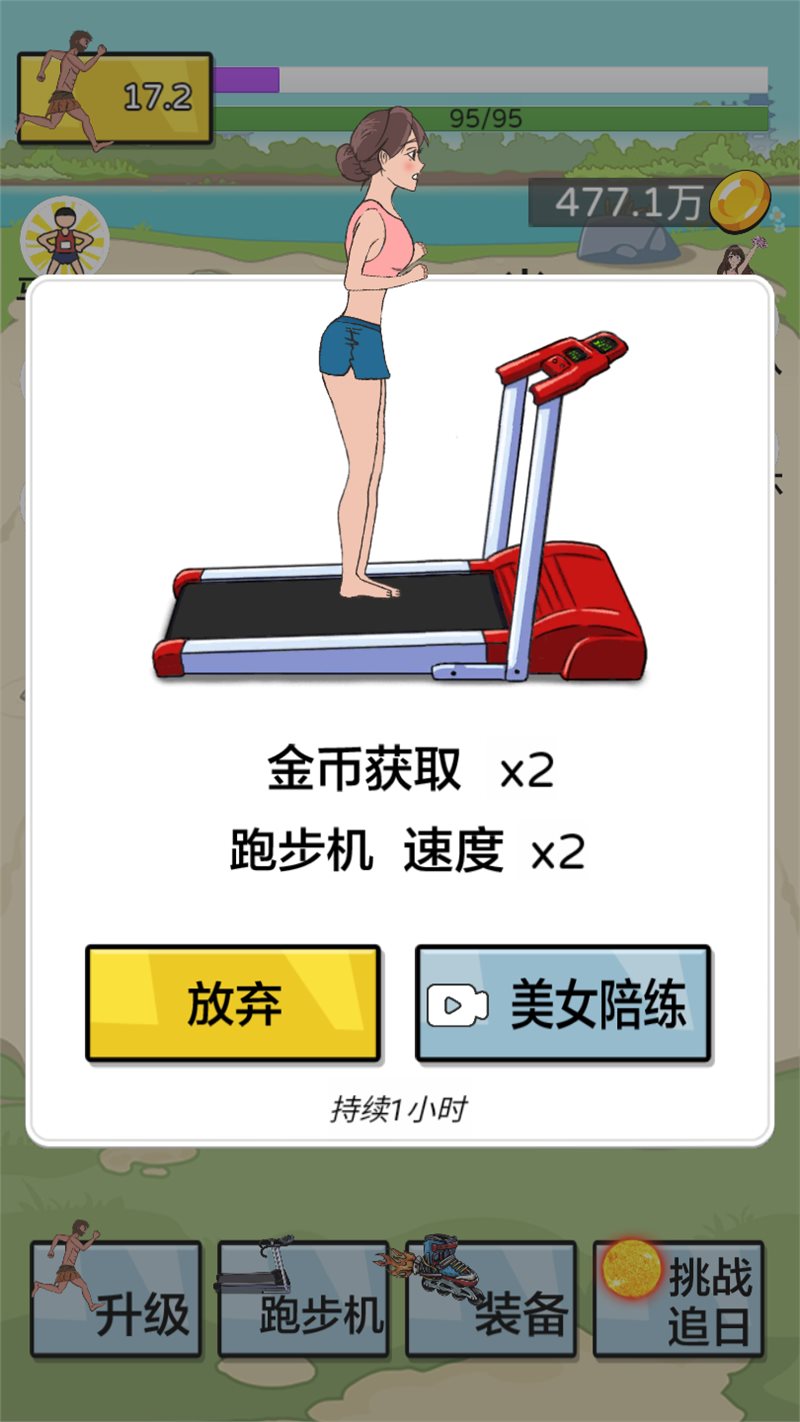Open the 升级 upgrade menu
Viewport: 800px width, 1422px height.
(116, 1299)
